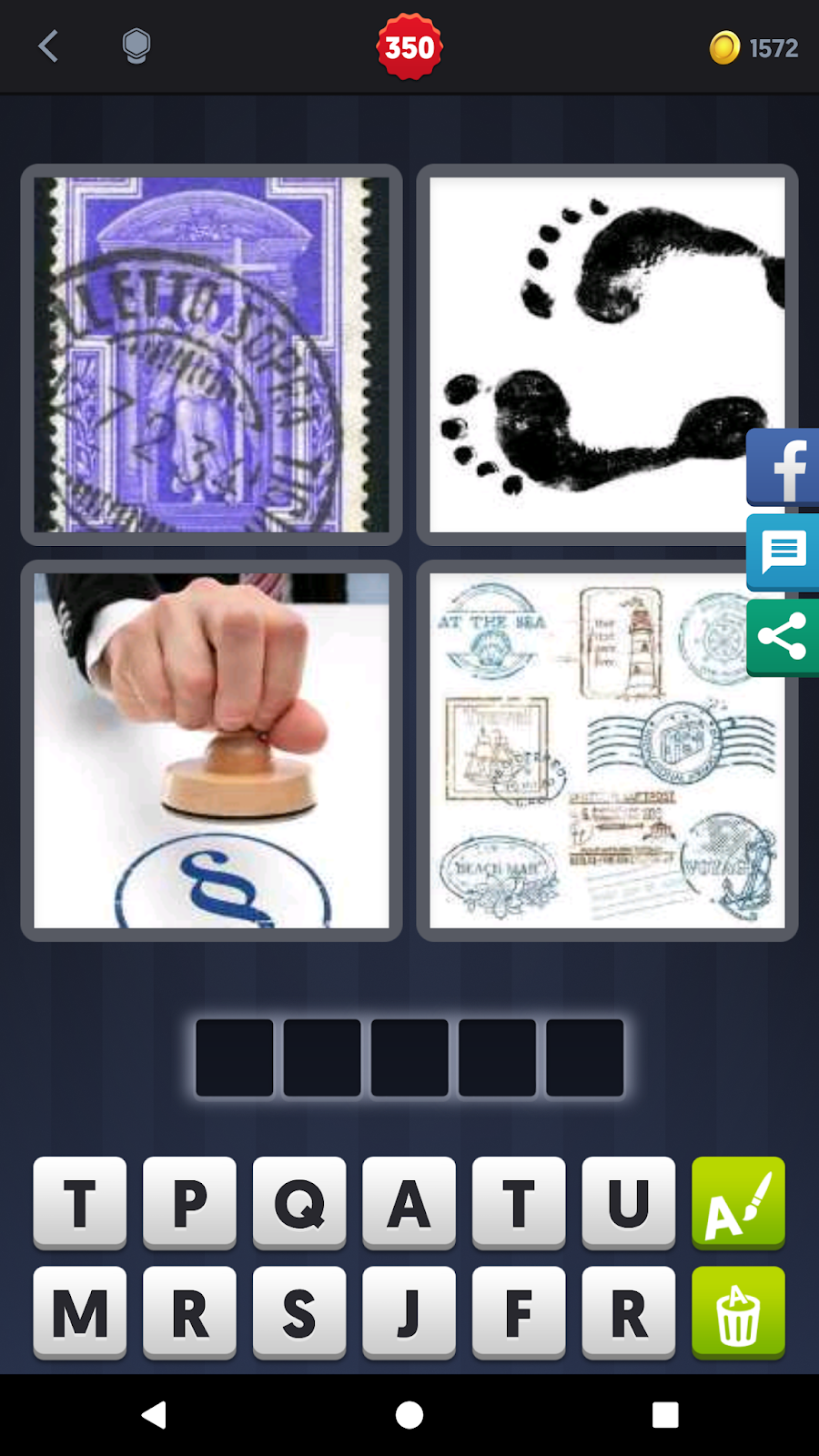819x1456 pixels.
Task: Tap the system home button
Action: tap(409, 1415)
